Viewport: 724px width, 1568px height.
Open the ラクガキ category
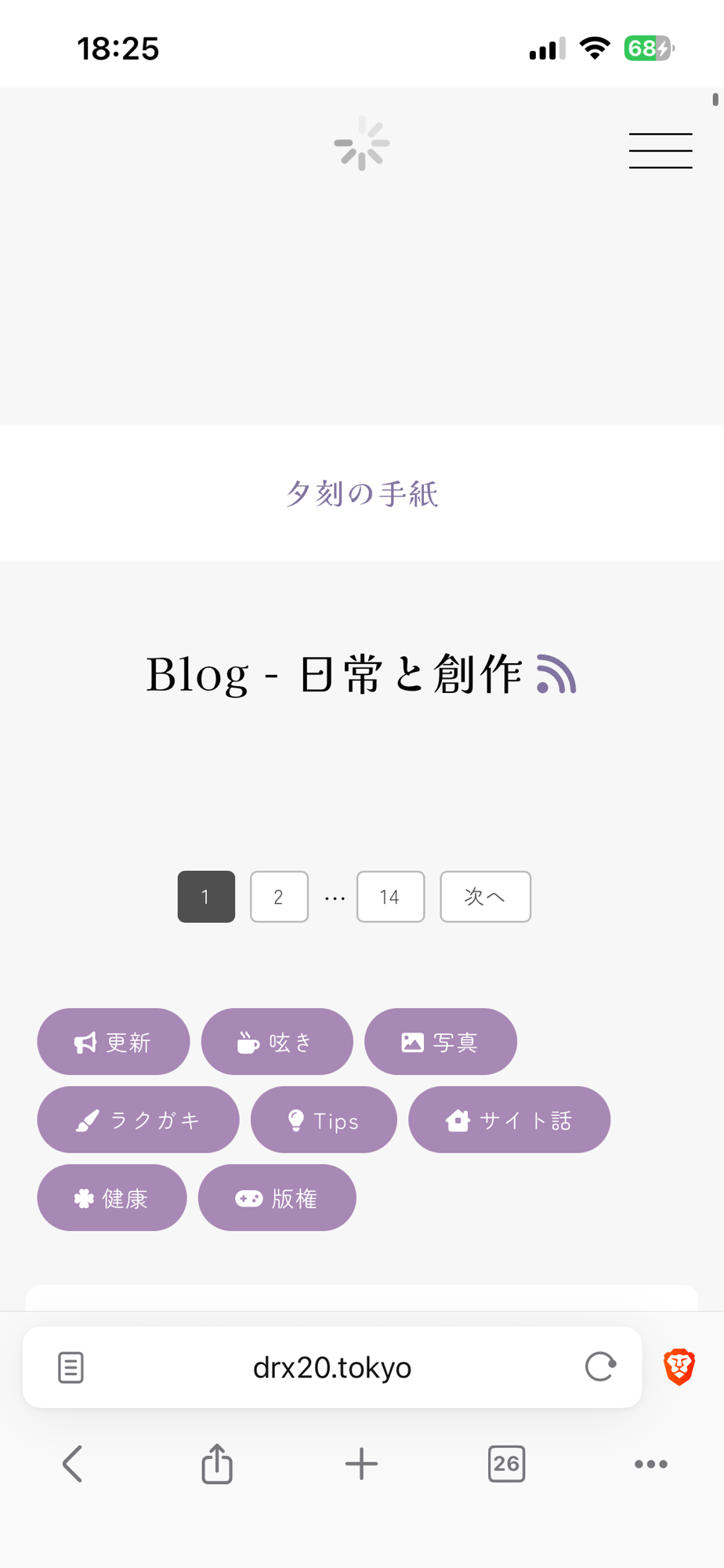coord(138,1120)
